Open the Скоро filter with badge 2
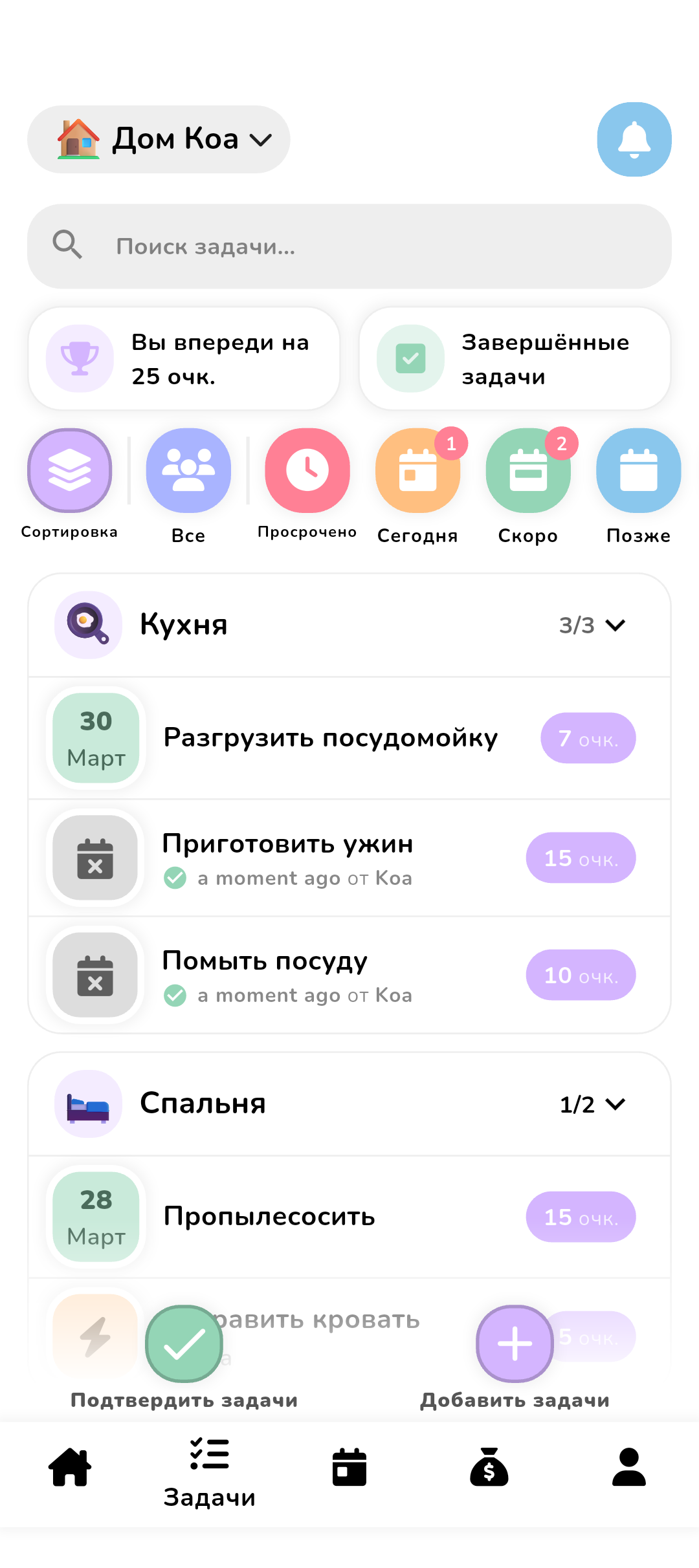699x1568 pixels. (x=527, y=471)
